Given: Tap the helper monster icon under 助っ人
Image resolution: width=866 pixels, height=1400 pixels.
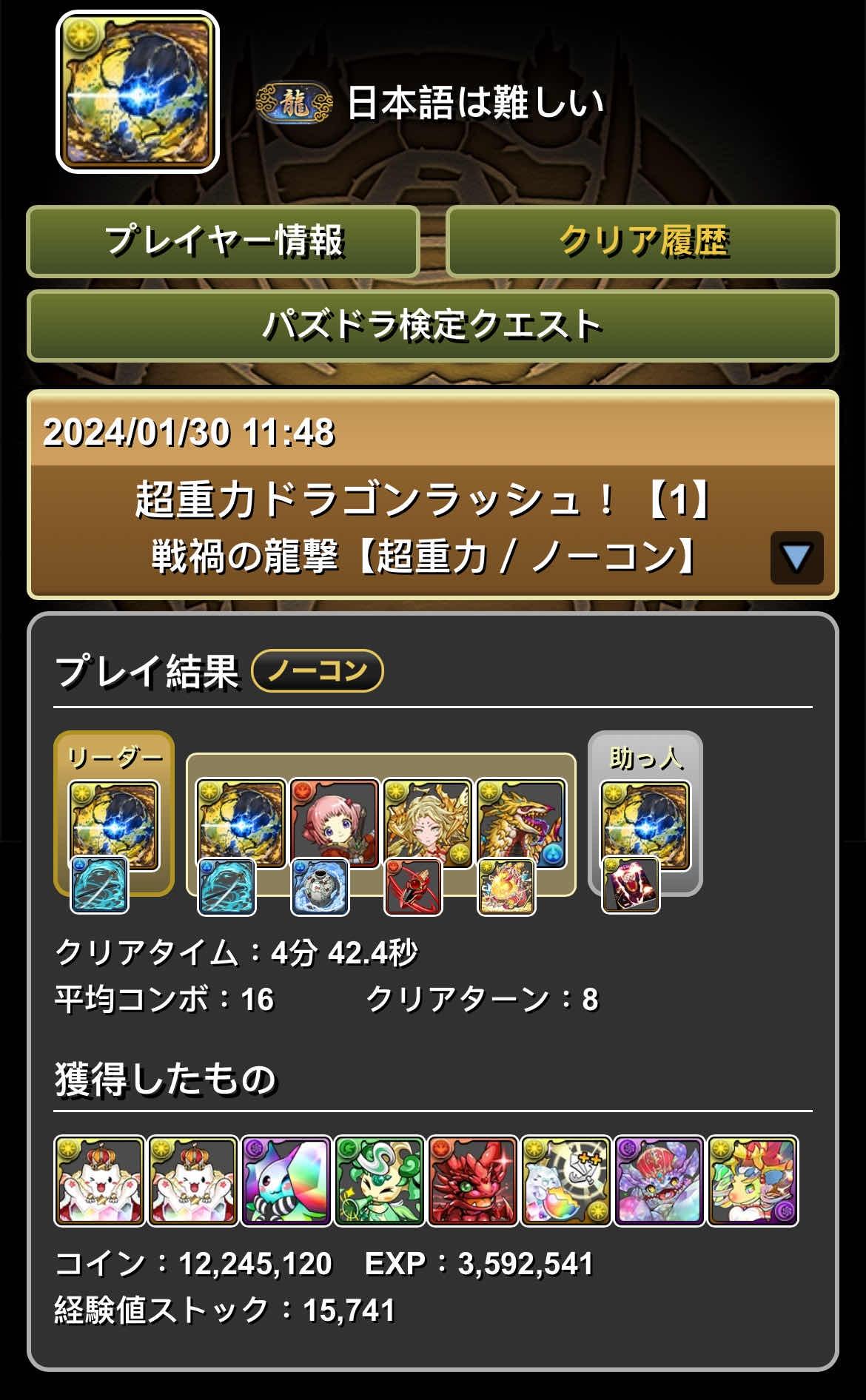Looking at the screenshot, I should tap(645, 824).
